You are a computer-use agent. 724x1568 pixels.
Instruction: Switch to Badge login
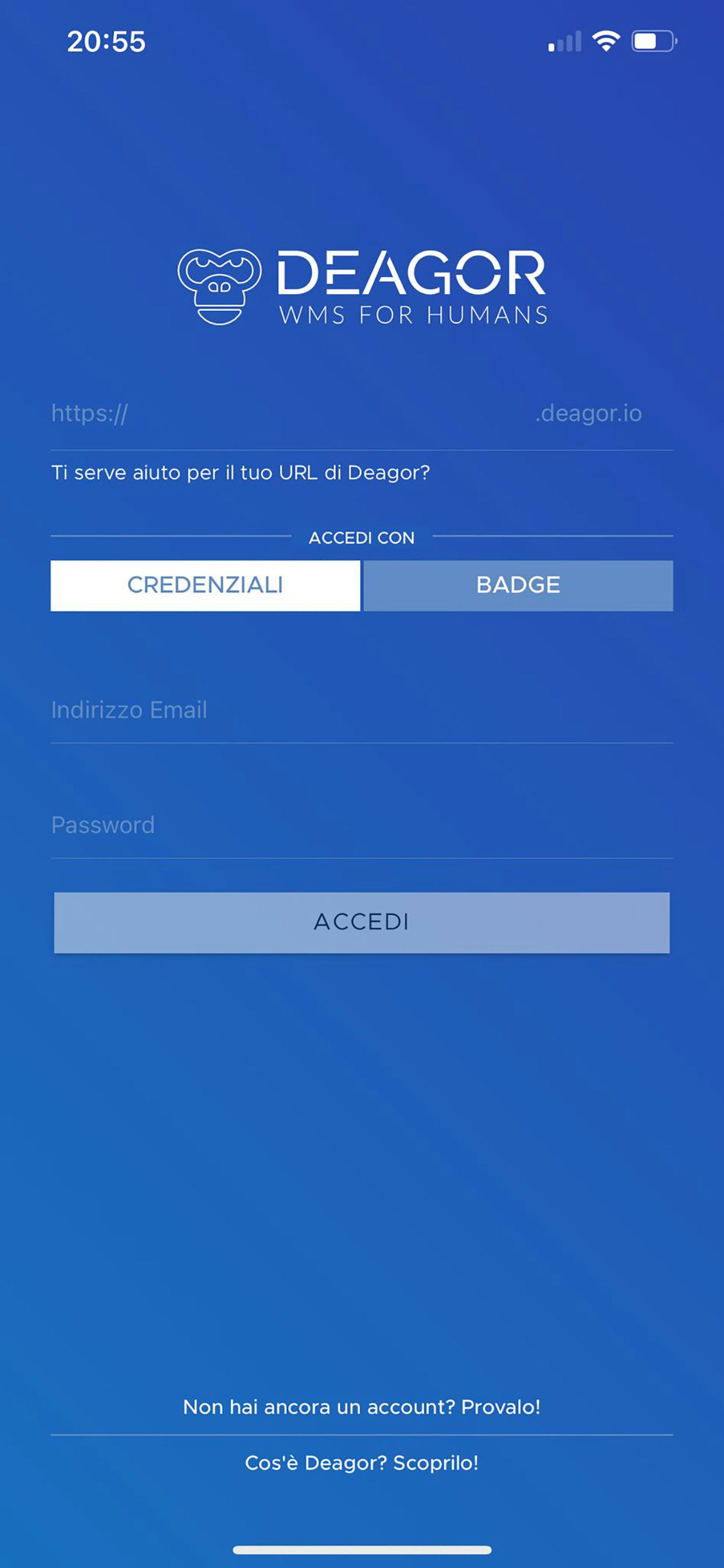click(x=518, y=585)
